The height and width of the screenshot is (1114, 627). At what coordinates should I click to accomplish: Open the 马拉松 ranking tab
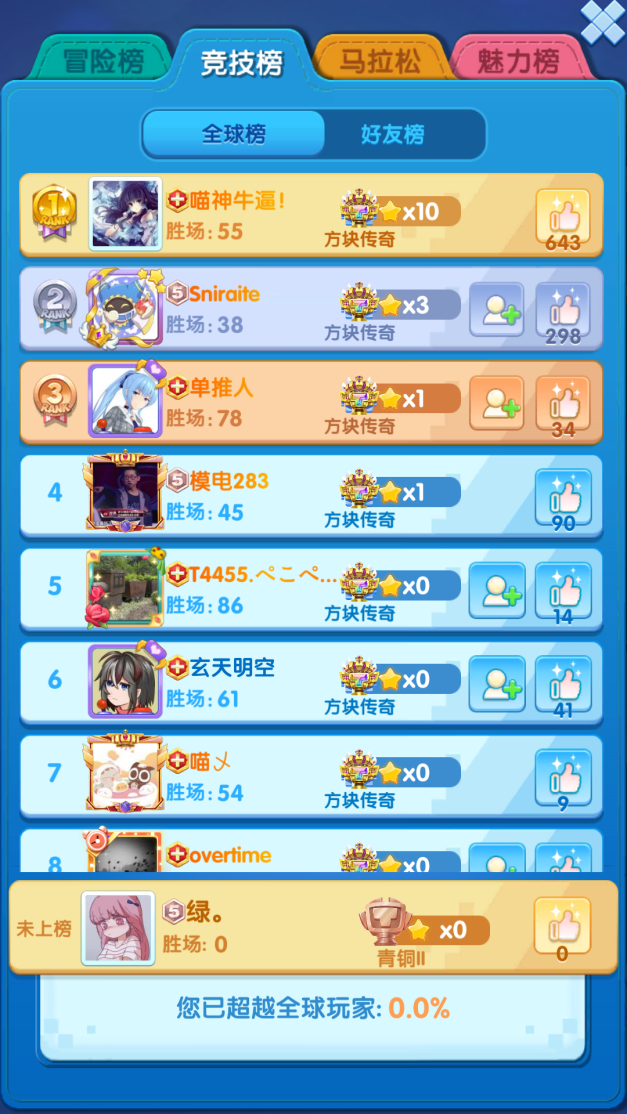point(379,61)
